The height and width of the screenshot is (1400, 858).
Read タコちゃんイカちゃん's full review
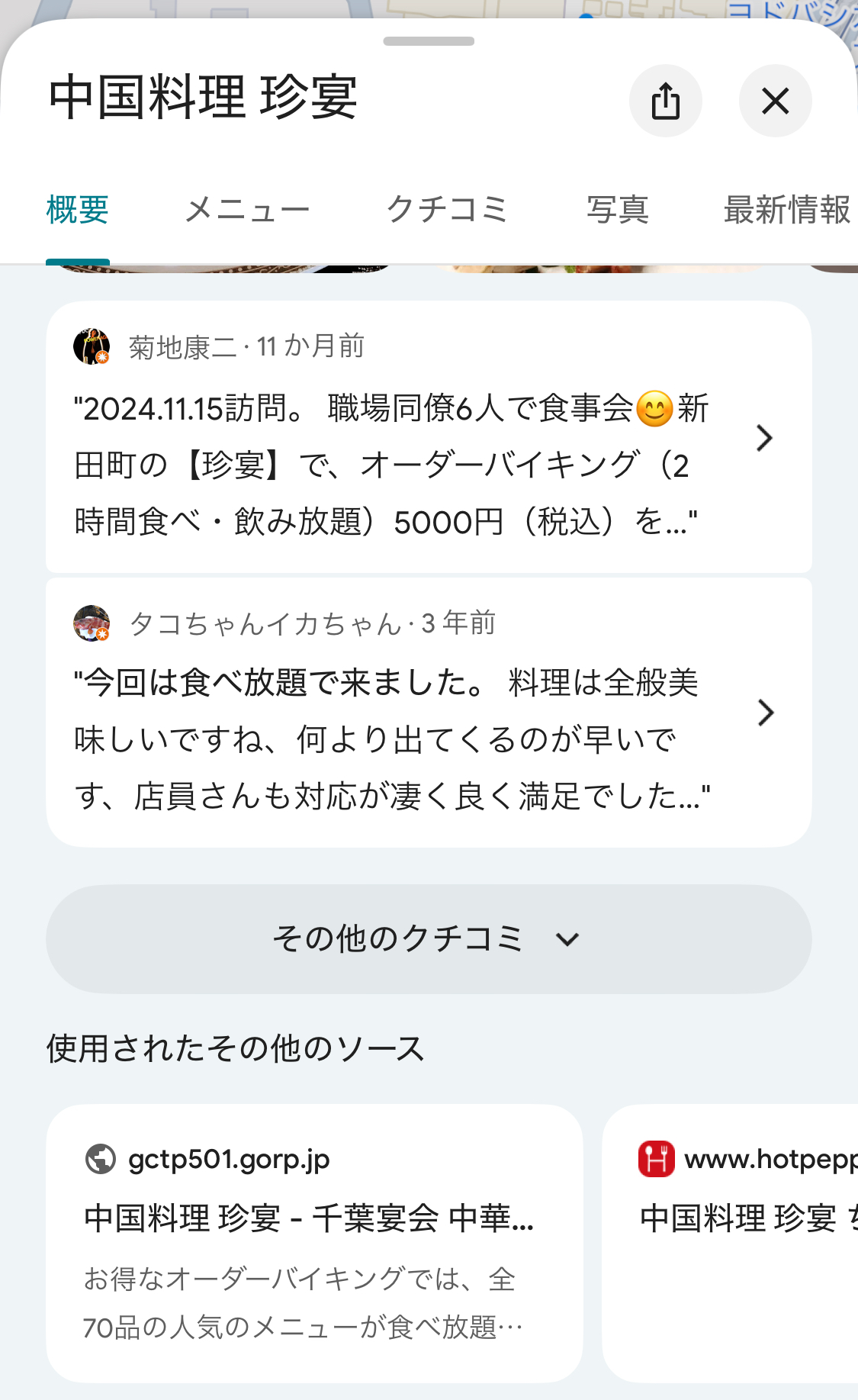click(x=429, y=712)
